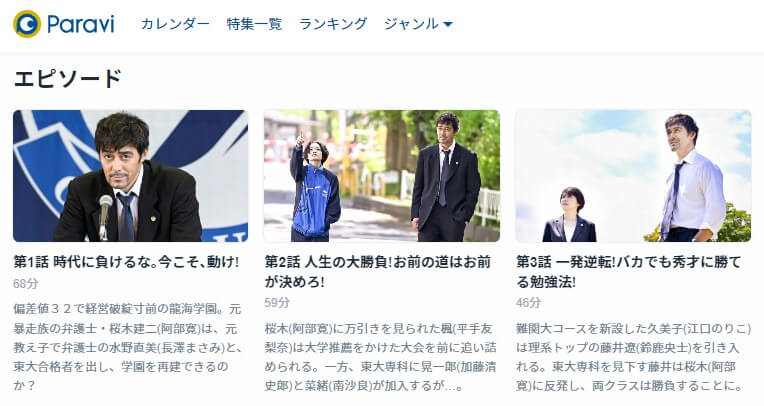Open the ランキング page
Image resolution: width=764 pixels, height=406 pixels.
click(x=333, y=24)
